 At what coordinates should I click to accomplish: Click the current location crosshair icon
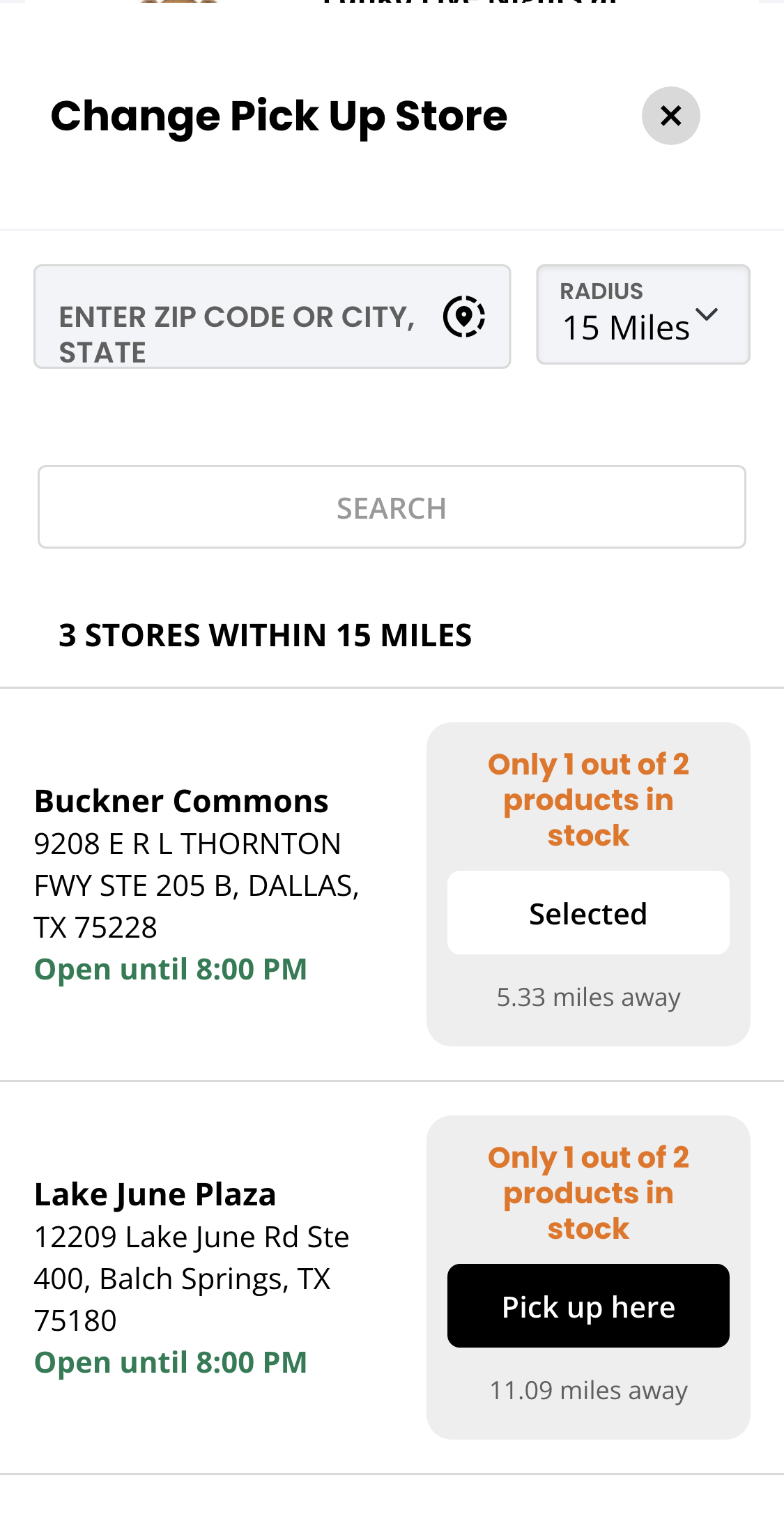(465, 315)
